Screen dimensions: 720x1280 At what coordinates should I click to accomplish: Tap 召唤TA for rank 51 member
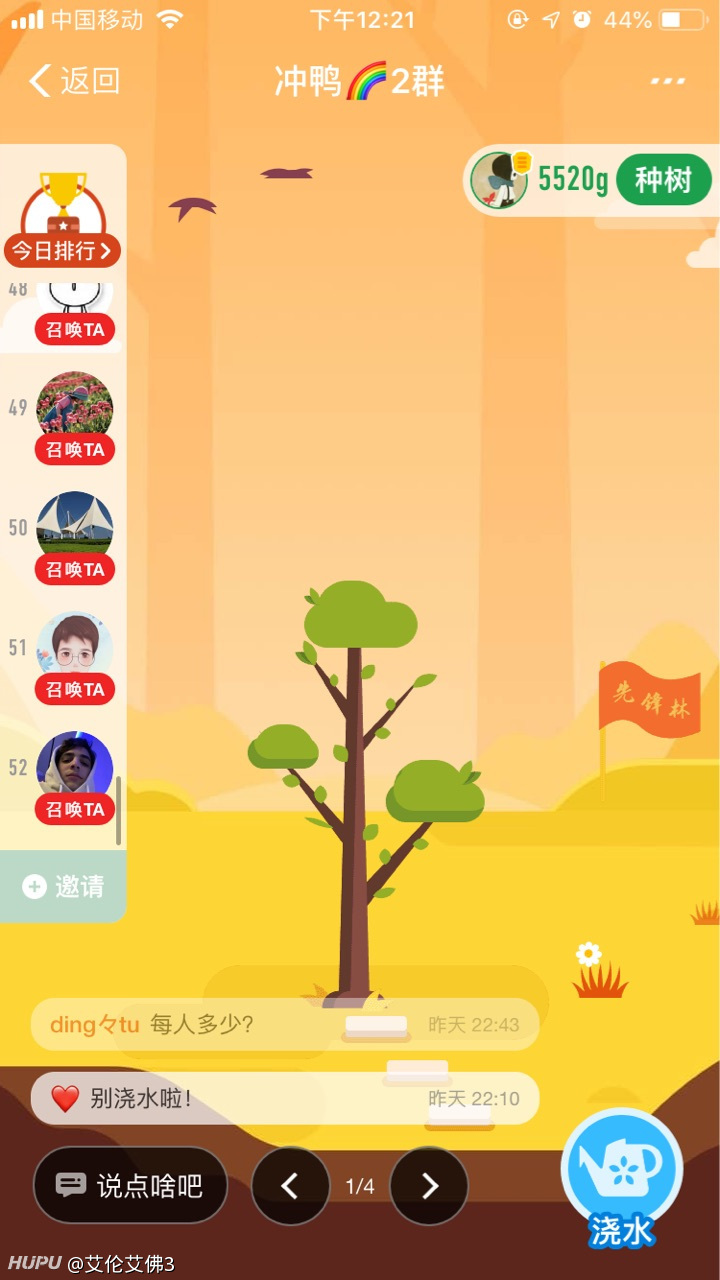(x=75, y=690)
